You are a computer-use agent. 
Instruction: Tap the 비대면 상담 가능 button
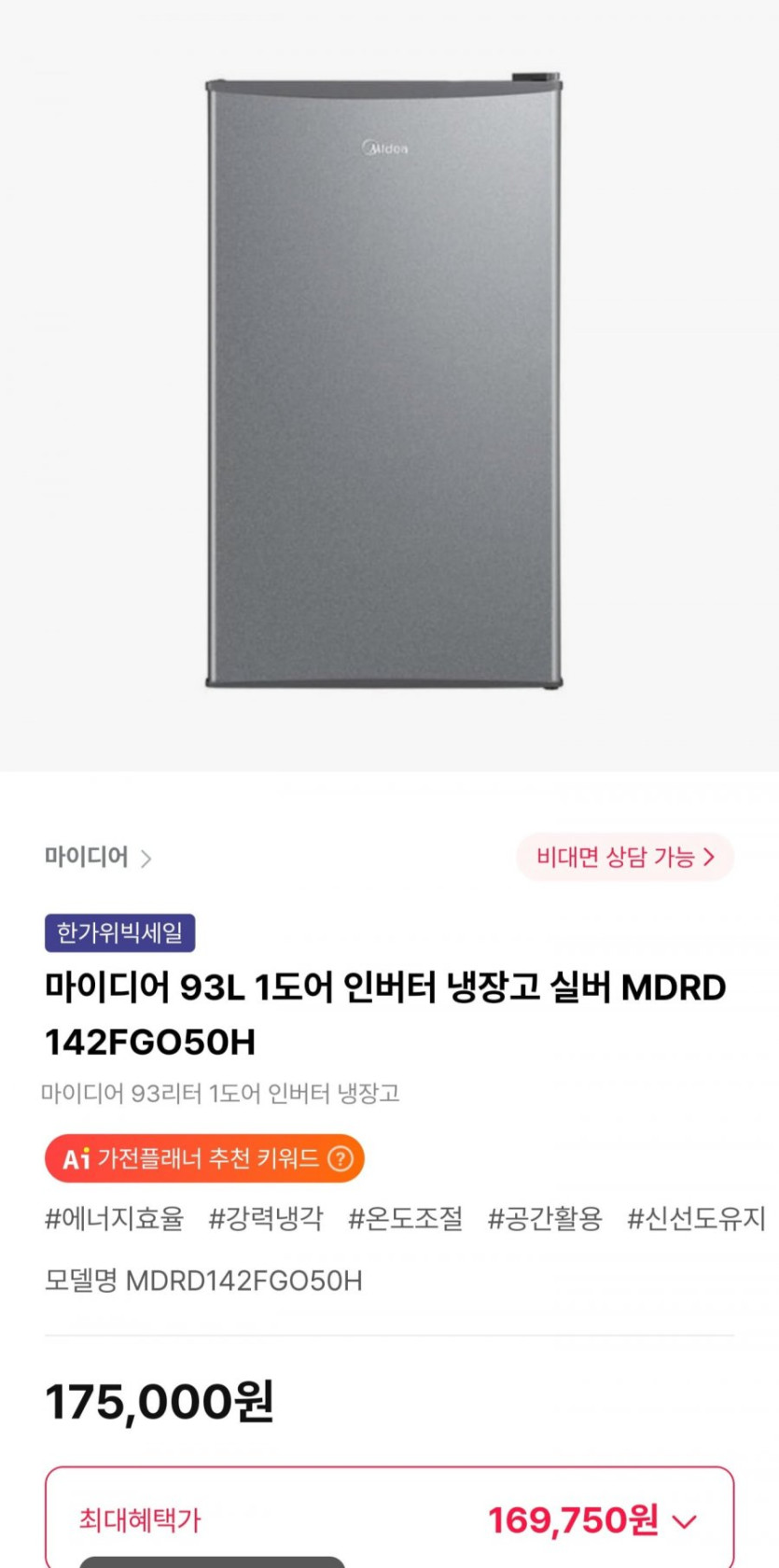[x=624, y=857]
